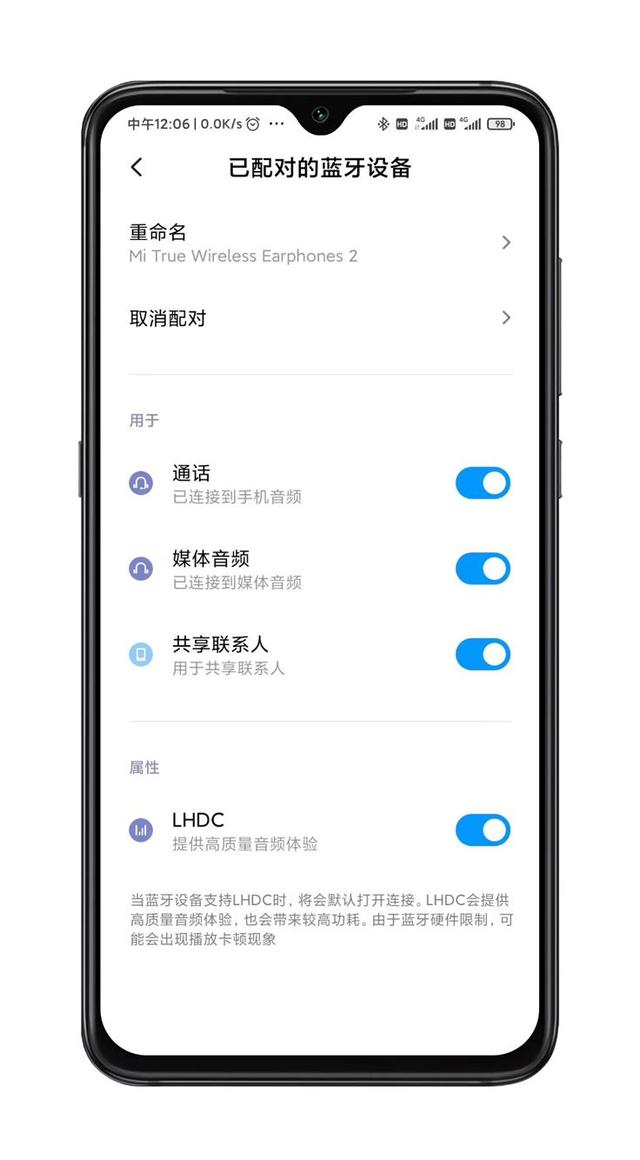Open 取消配对 to unpair the device
This screenshot has width=640, height=1160.
click(x=320, y=319)
